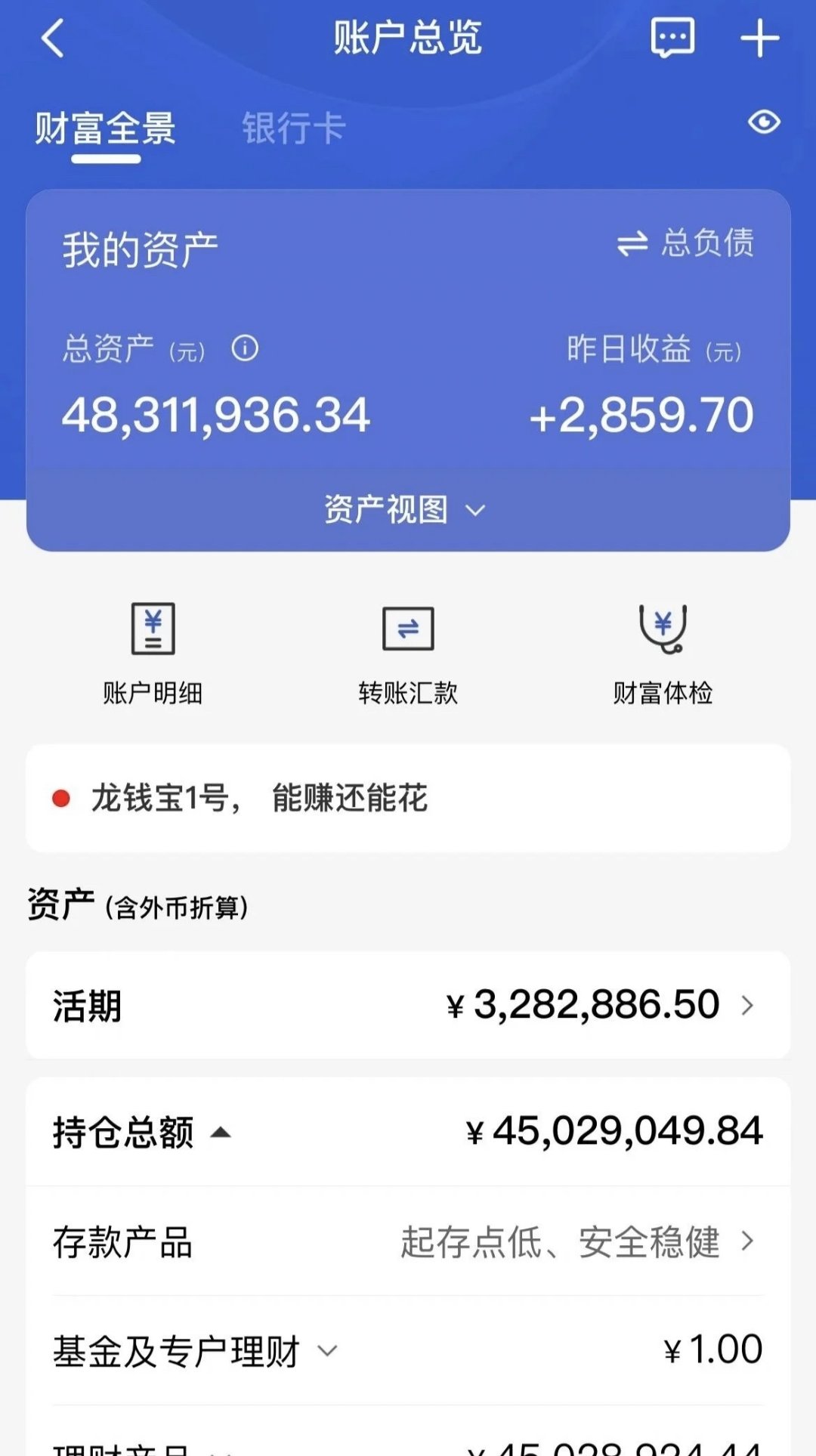This screenshot has width=816, height=1456.
Task: Open 存款产品 row
Action: tap(408, 1241)
